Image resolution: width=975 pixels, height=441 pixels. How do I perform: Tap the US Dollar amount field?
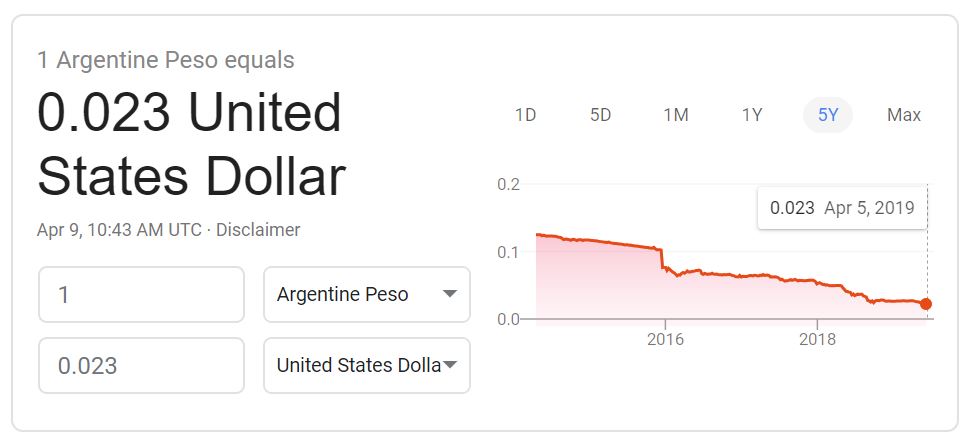(x=141, y=366)
